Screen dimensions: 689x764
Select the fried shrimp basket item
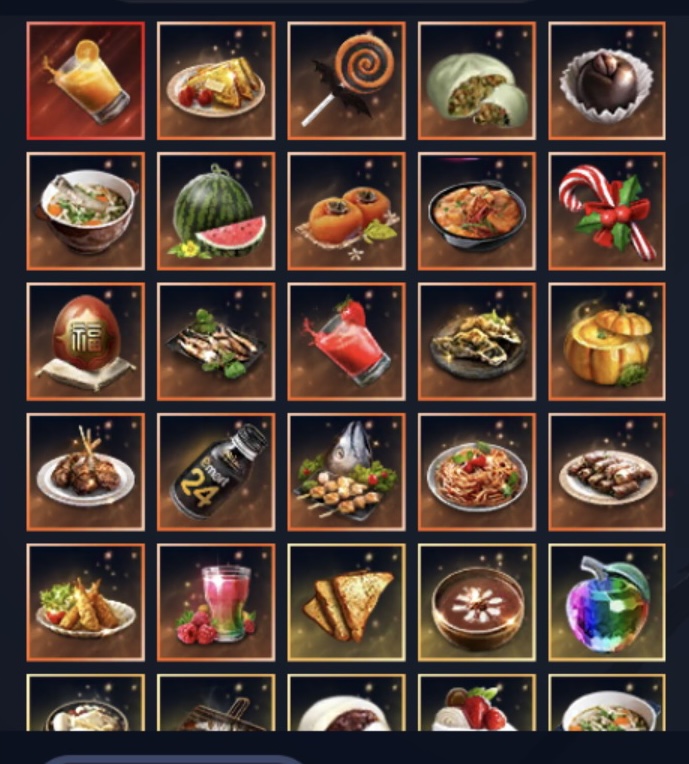86,603
